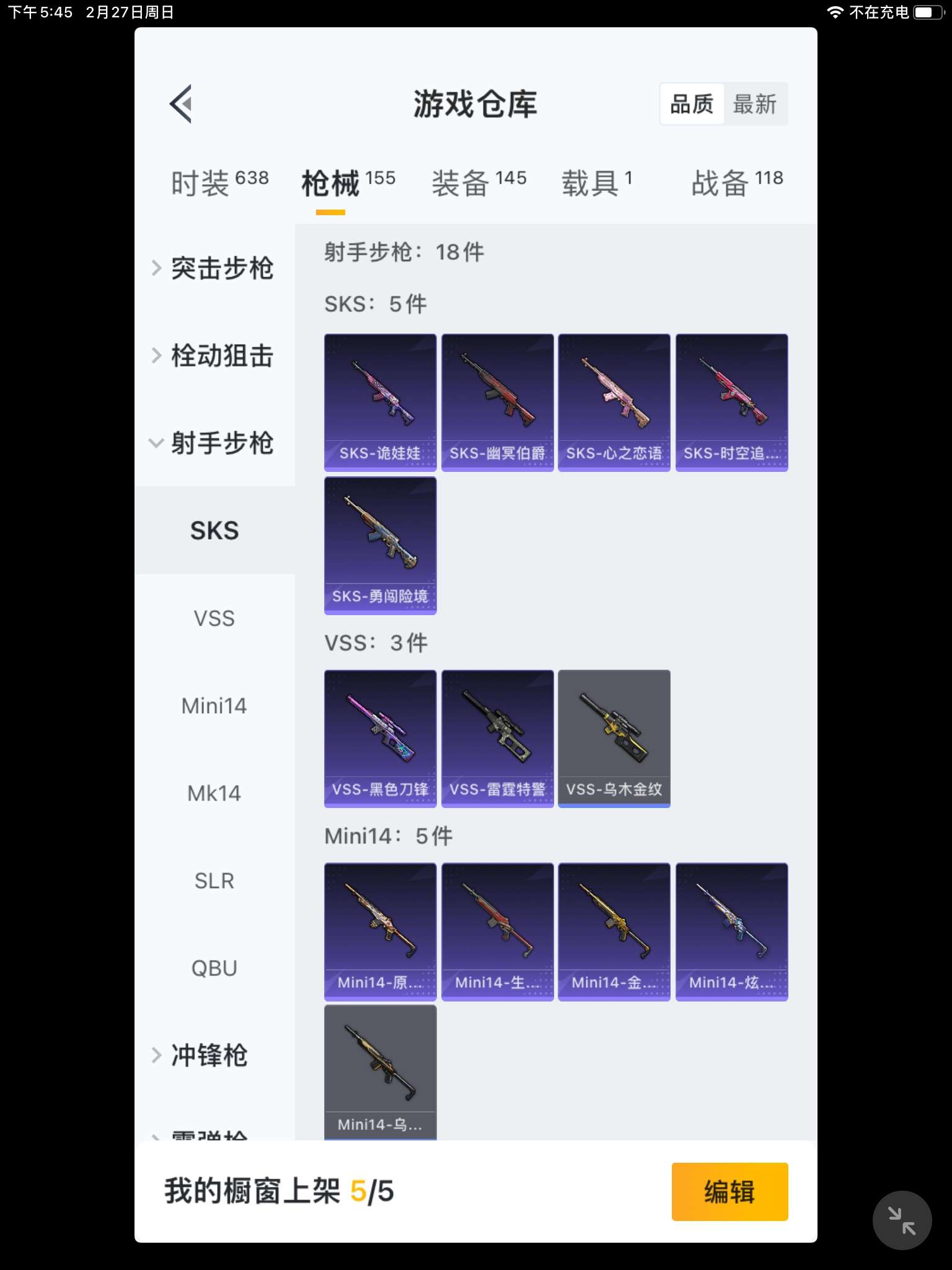Collapse the 射手步枪 category
The height and width of the screenshot is (1270, 952).
tap(214, 443)
